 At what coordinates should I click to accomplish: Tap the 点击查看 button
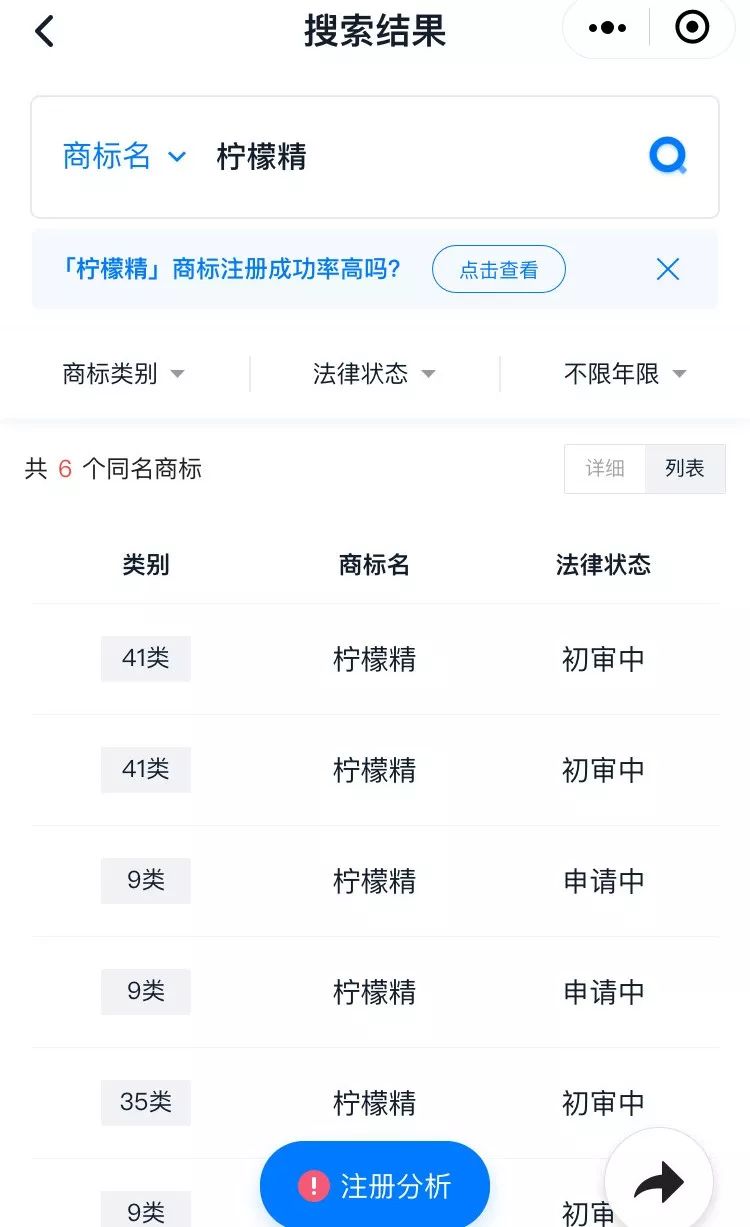click(x=498, y=270)
